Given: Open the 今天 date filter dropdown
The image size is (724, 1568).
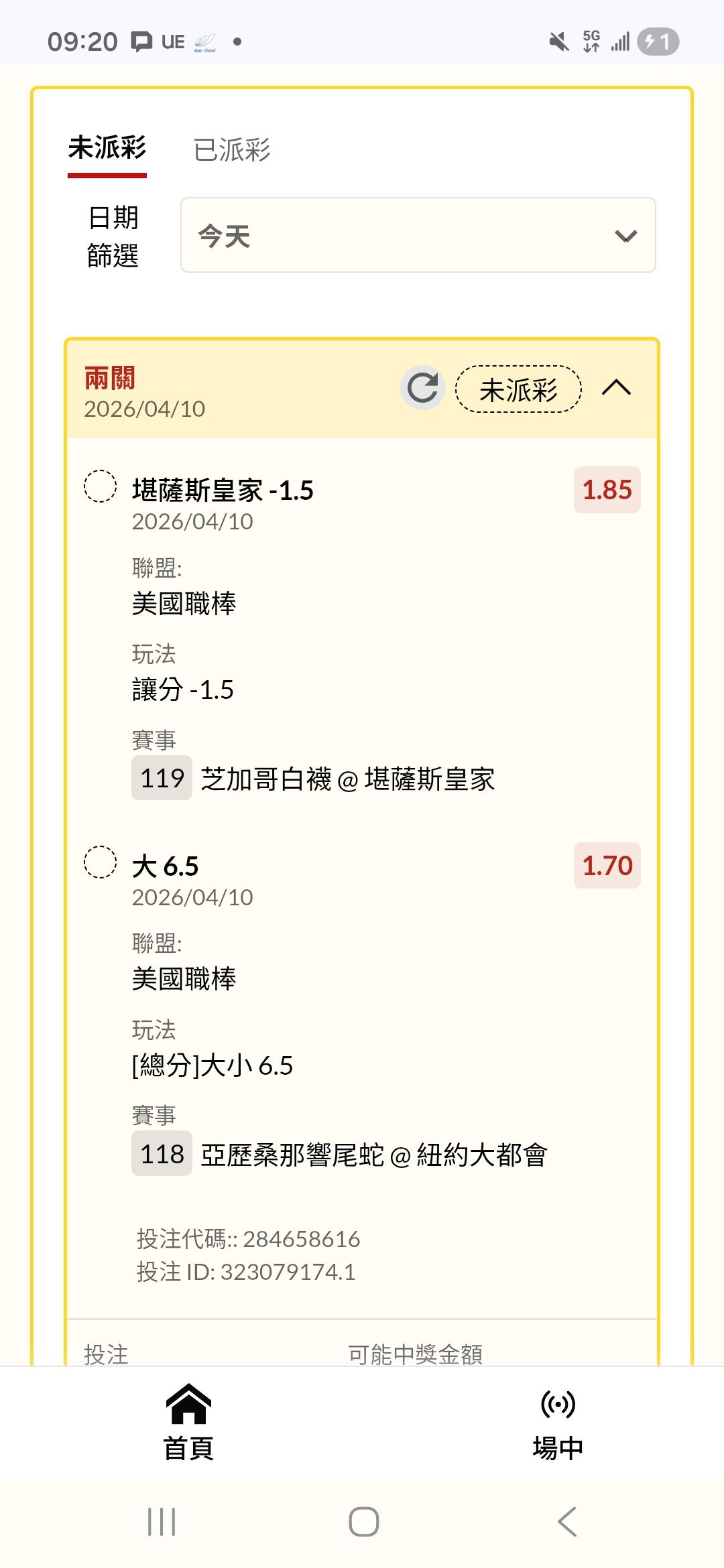Looking at the screenshot, I should pos(418,235).
